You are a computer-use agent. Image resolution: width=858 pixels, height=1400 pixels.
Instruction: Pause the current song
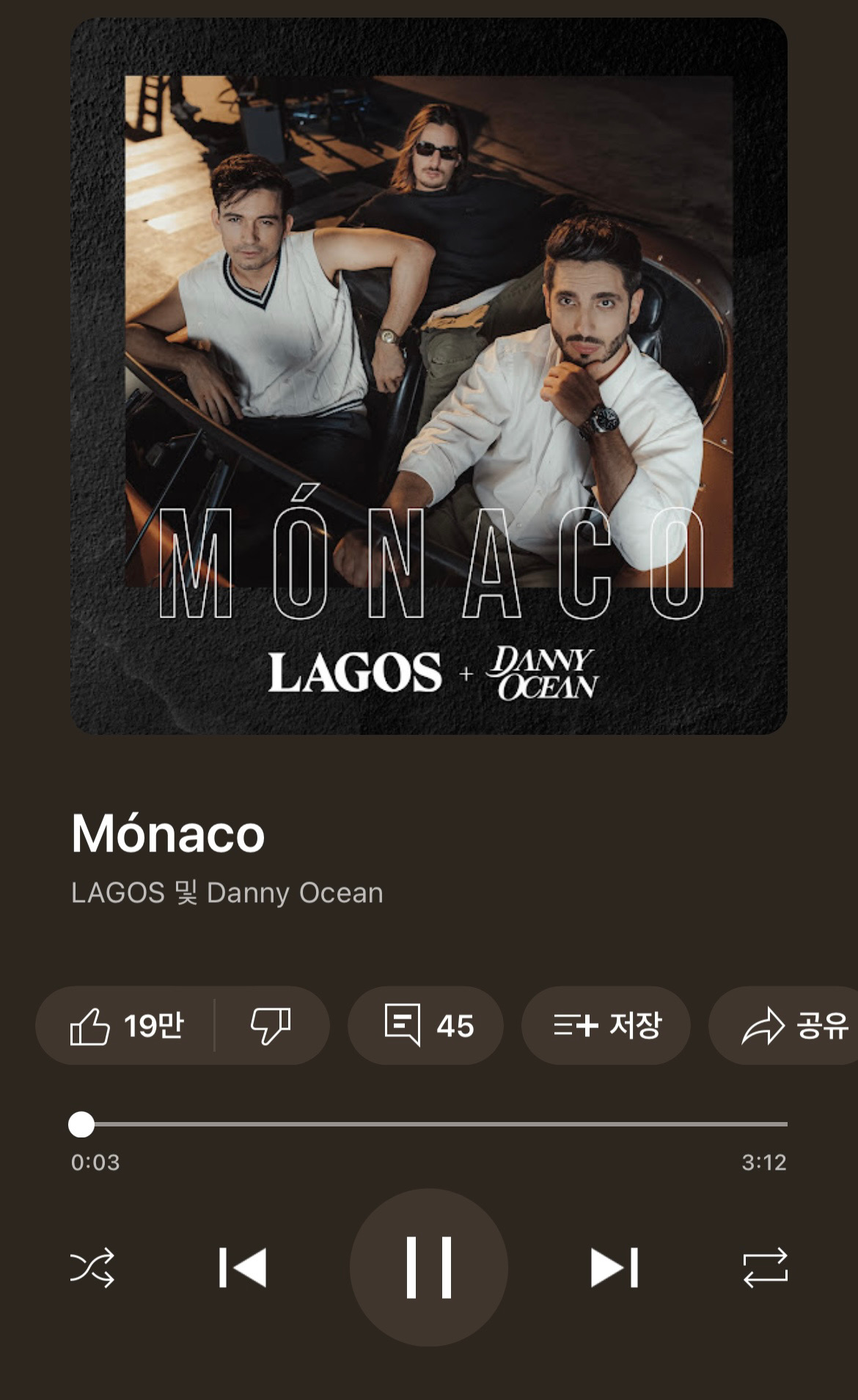pyautogui.click(x=429, y=1267)
